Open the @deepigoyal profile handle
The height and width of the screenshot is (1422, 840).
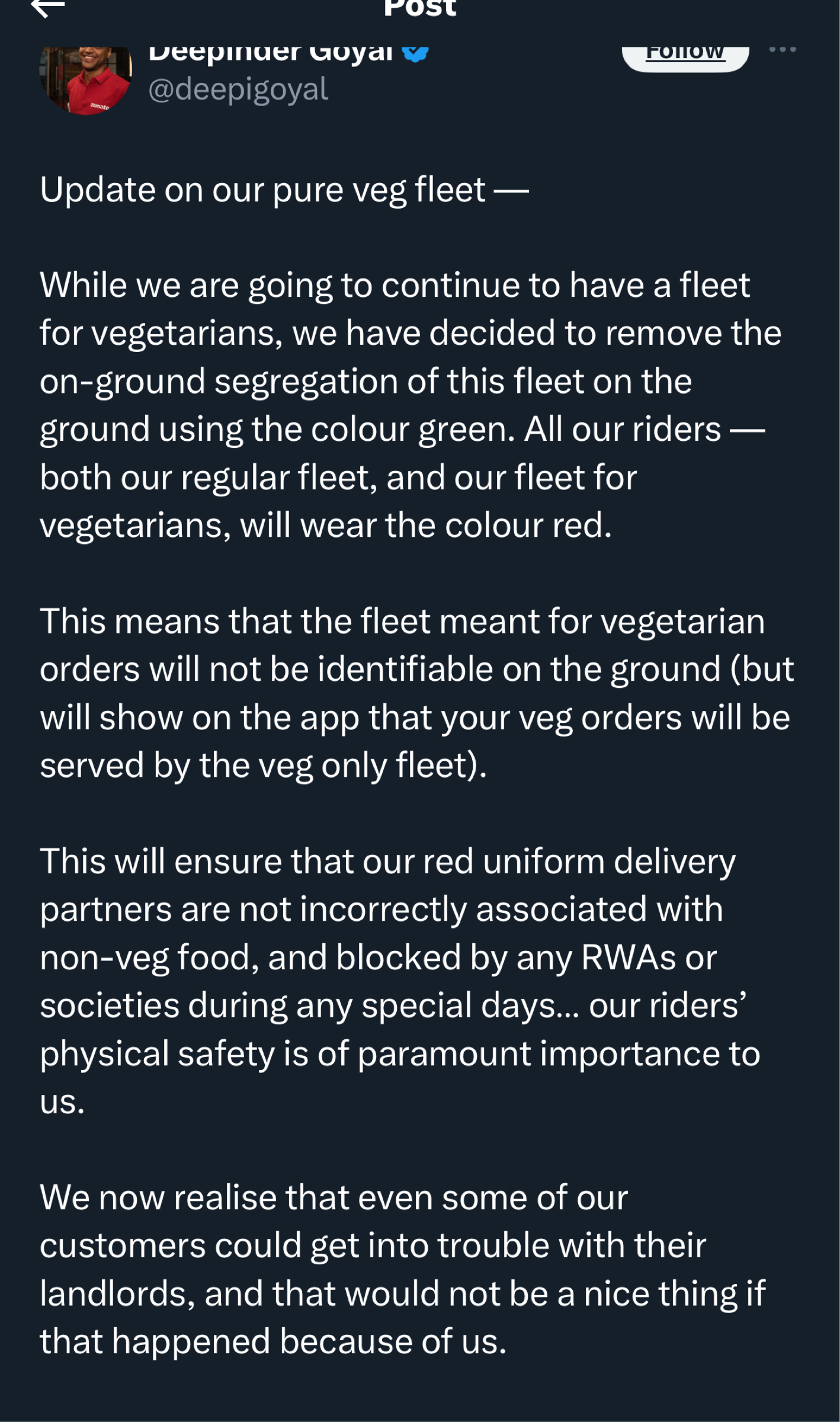238,90
